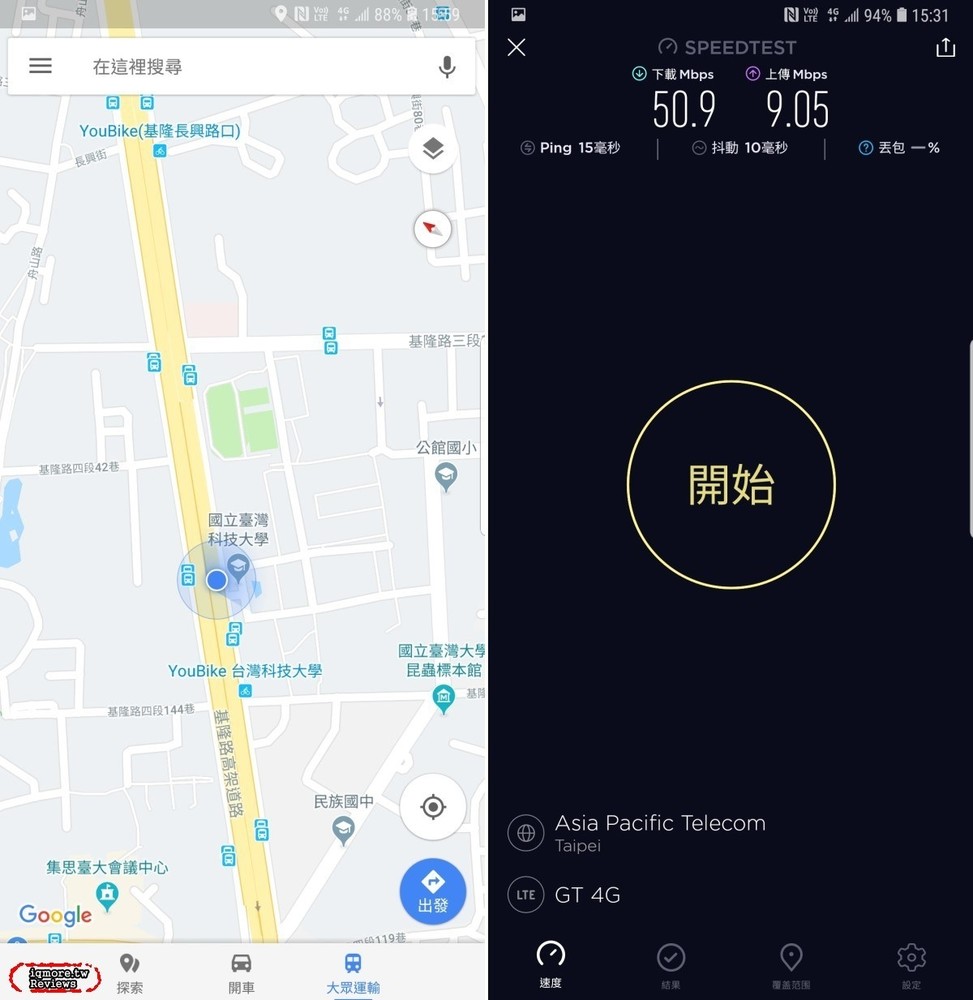Select the 大眾運輸 tab

click(353, 973)
